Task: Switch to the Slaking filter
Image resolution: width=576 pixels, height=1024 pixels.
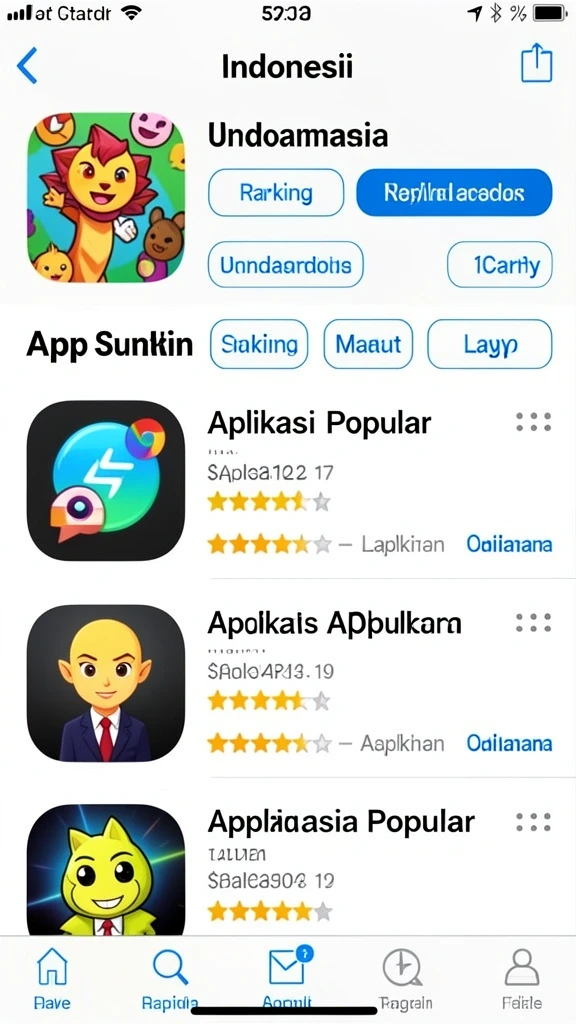Action: coord(259,344)
